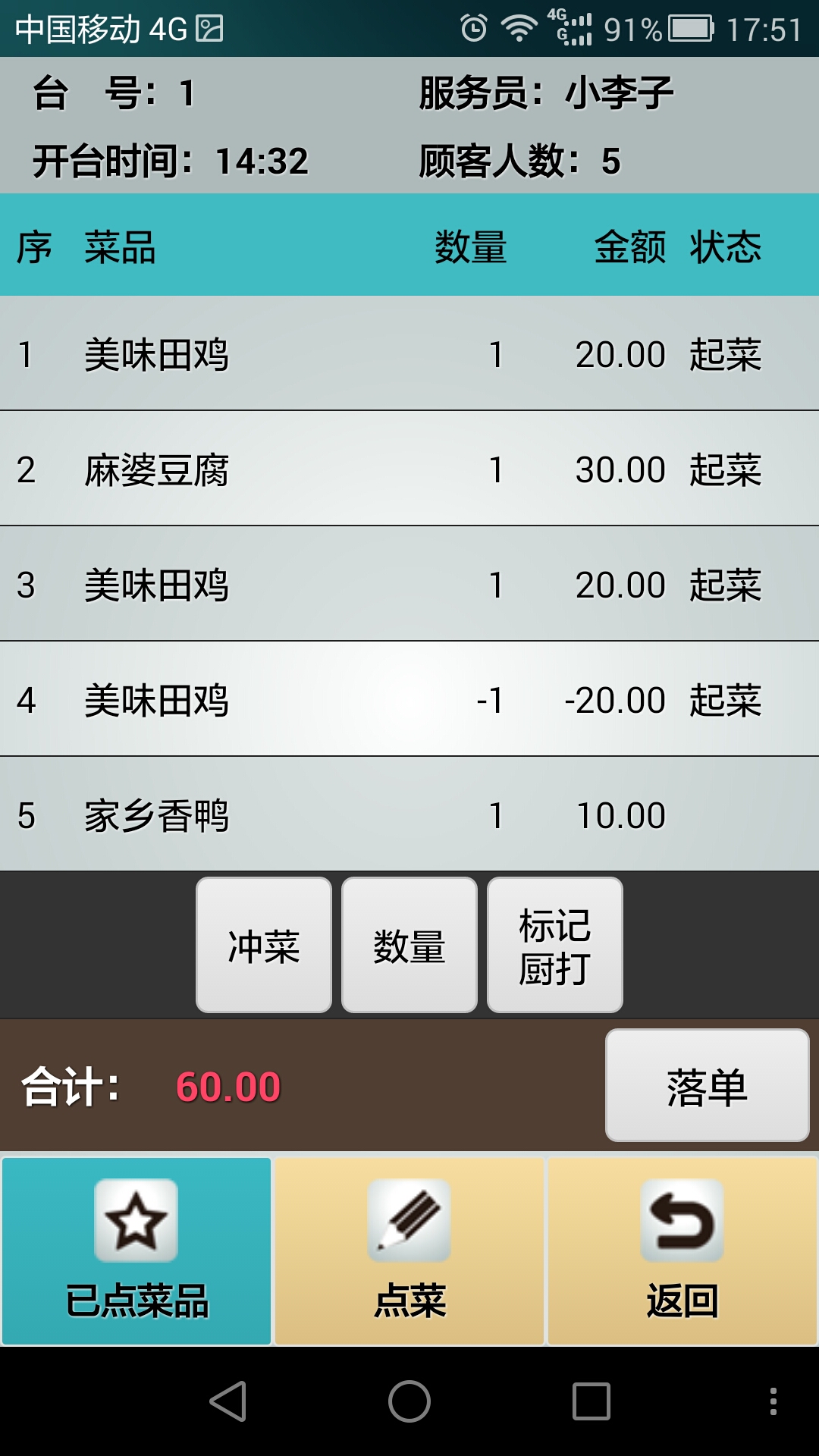Select order row 3 美味田鸡
Image resolution: width=819 pixels, height=1456 pixels.
coord(409,584)
